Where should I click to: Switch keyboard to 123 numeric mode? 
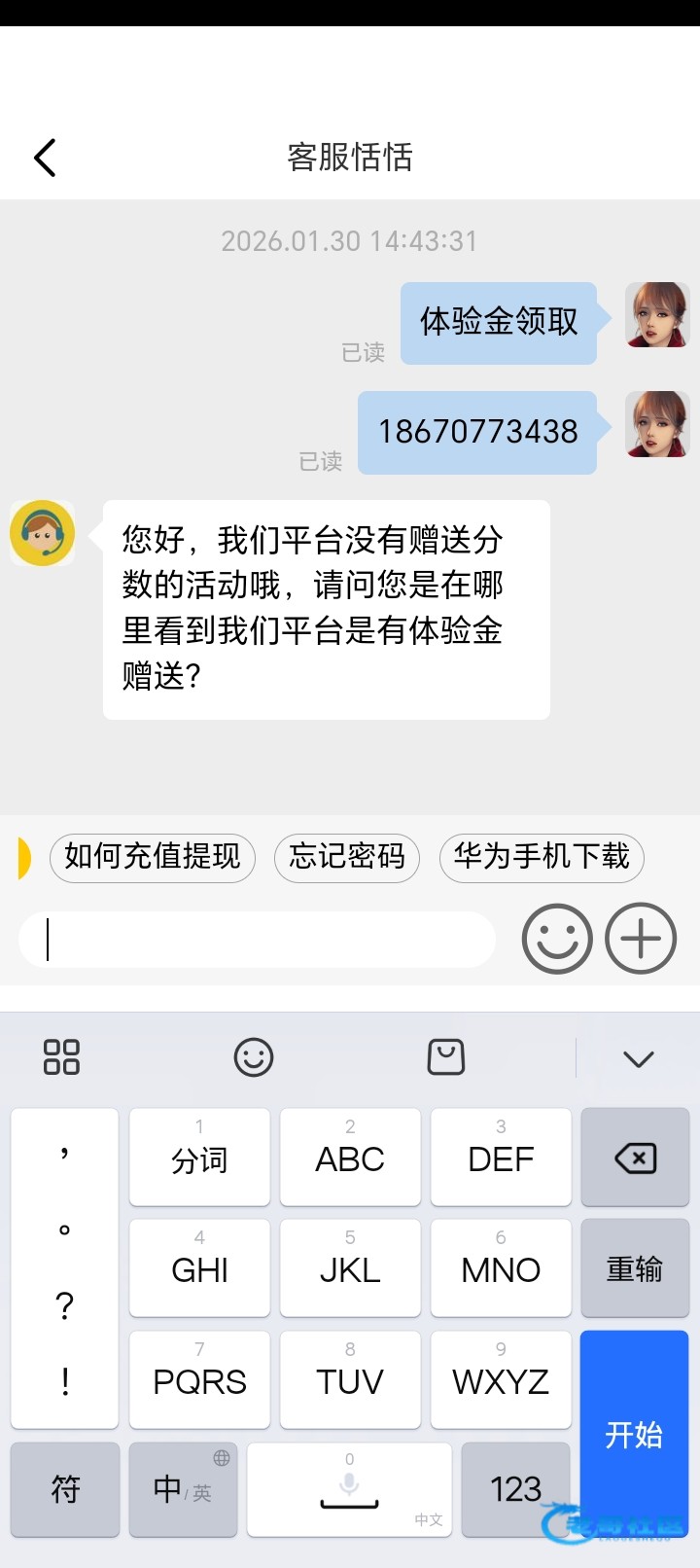(515, 1488)
